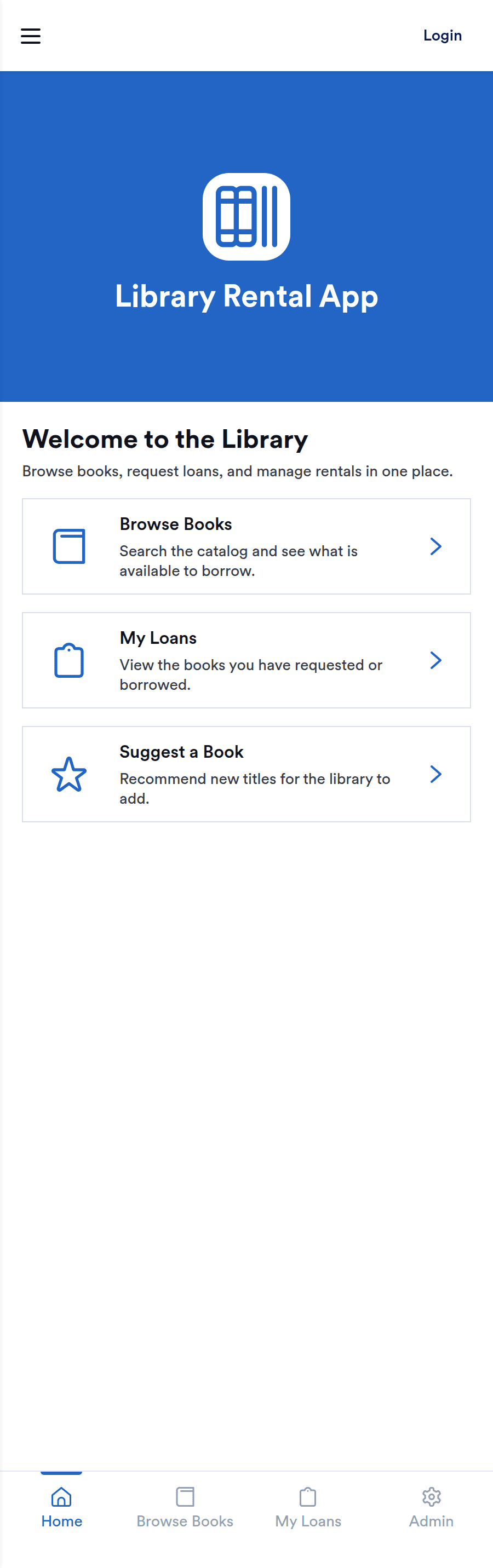Image resolution: width=493 pixels, height=1568 pixels.
Task: Select My Loans in the bottom bar
Action: (308, 1507)
